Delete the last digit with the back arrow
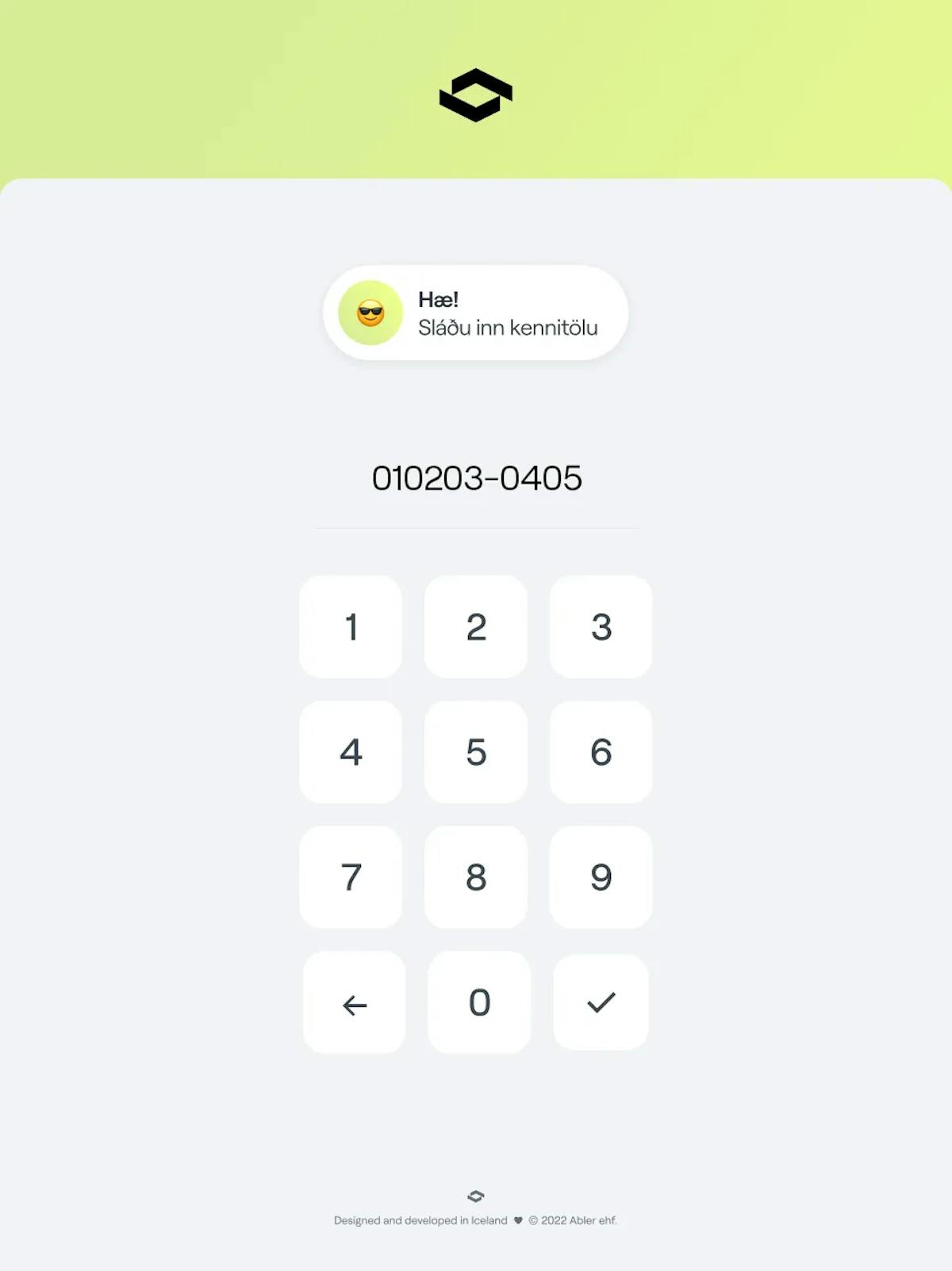Image resolution: width=952 pixels, height=1271 pixels. 354,1004
